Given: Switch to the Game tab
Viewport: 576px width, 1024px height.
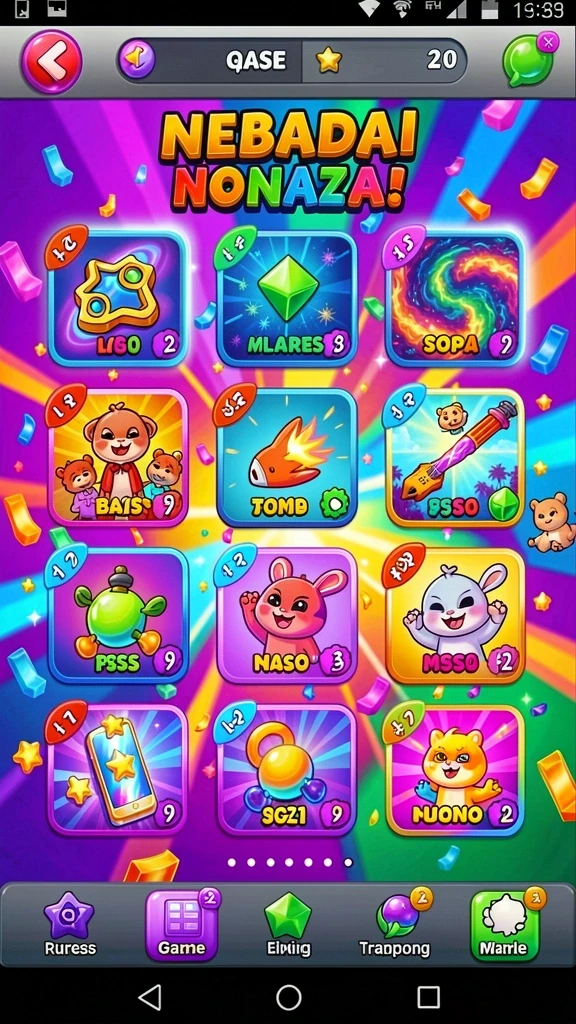Looking at the screenshot, I should (182, 925).
